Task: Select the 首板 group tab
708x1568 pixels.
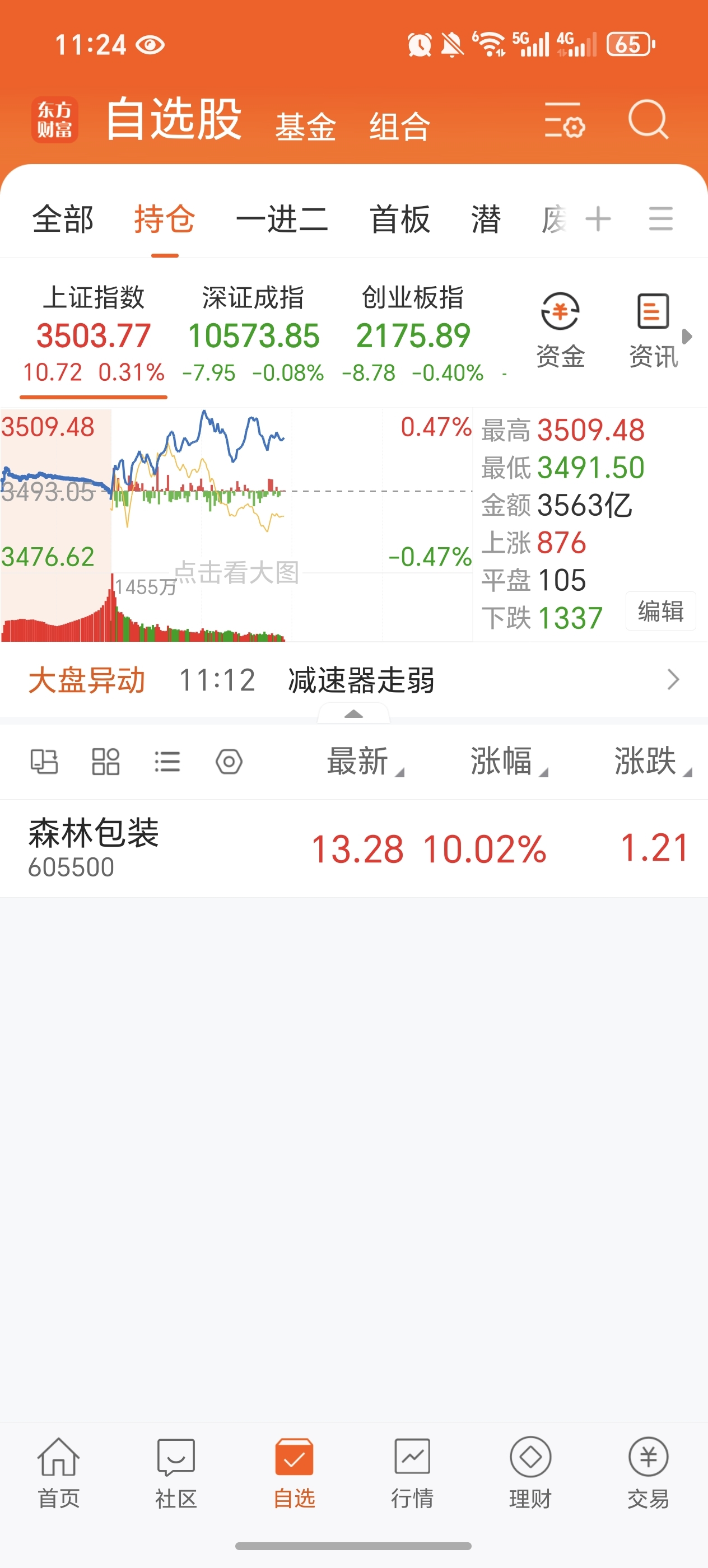Action: pyautogui.click(x=400, y=219)
